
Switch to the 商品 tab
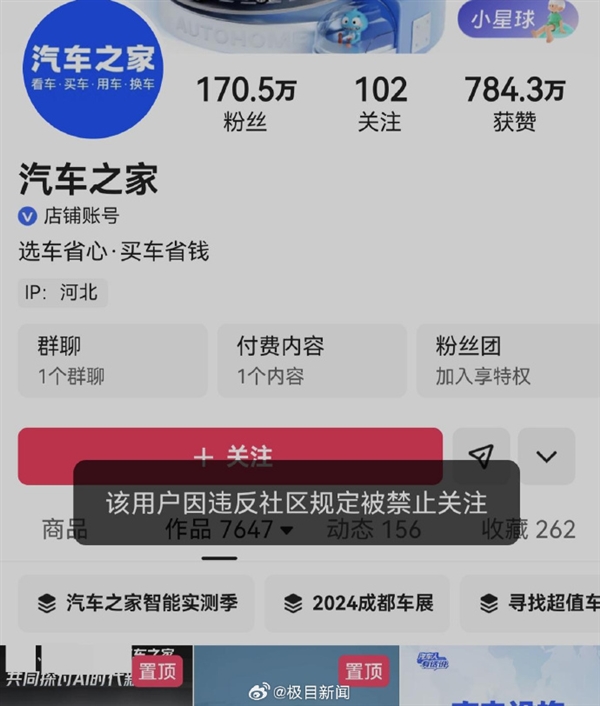64,529
